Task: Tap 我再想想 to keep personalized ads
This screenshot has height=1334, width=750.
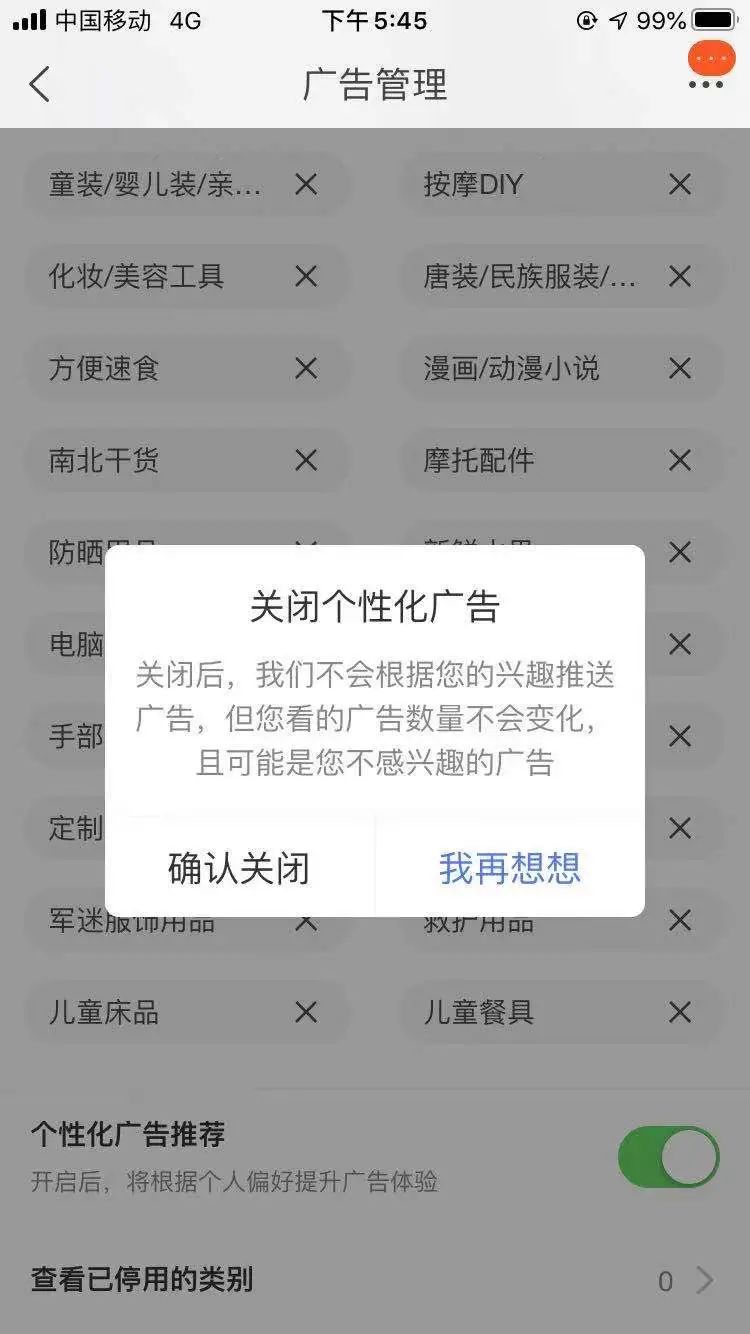Action: point(509,868)
